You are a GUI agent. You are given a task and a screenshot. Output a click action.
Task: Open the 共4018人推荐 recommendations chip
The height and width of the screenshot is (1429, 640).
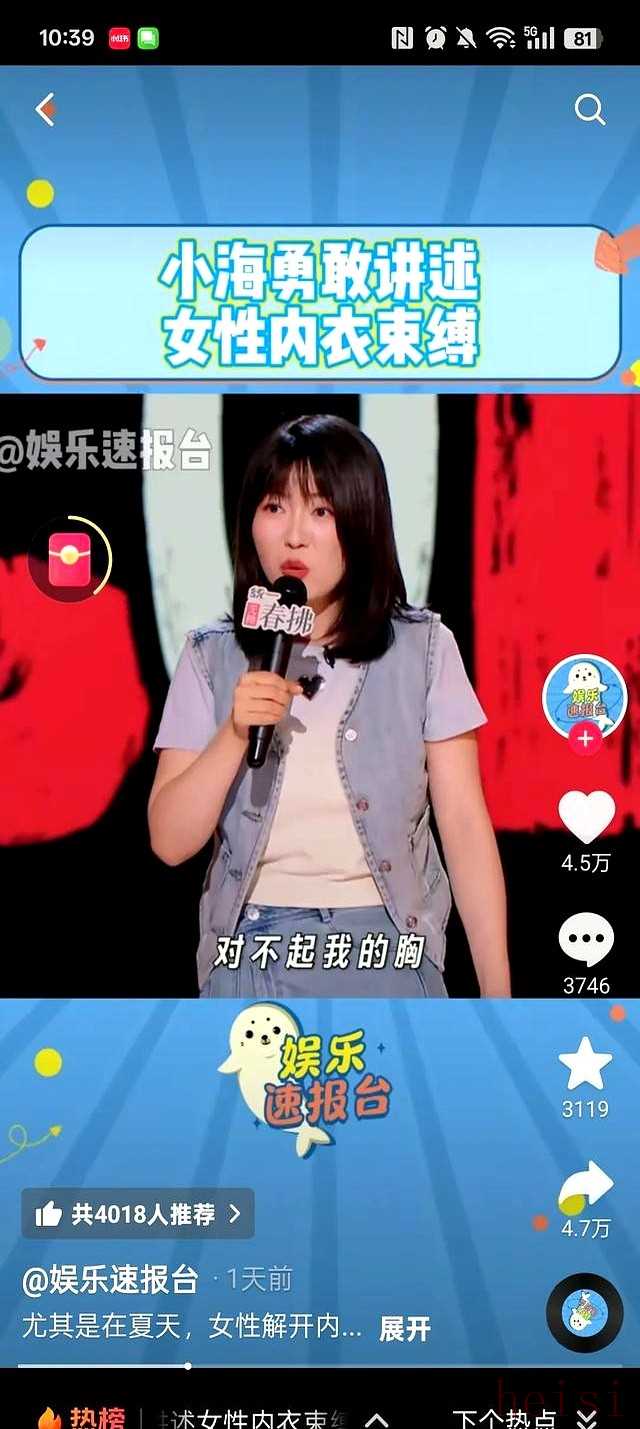coord(138,1214)
